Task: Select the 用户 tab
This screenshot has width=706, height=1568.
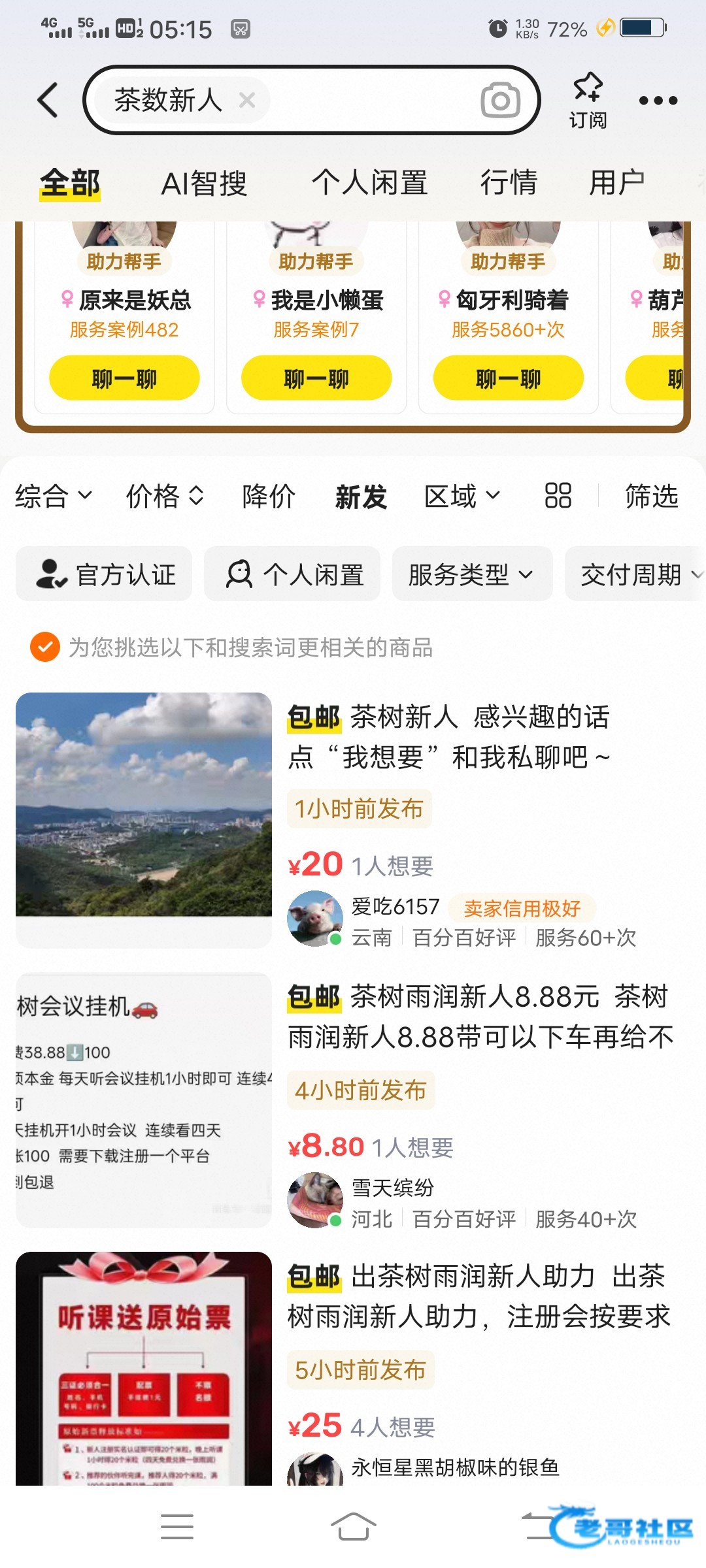Action: [616, 183]
